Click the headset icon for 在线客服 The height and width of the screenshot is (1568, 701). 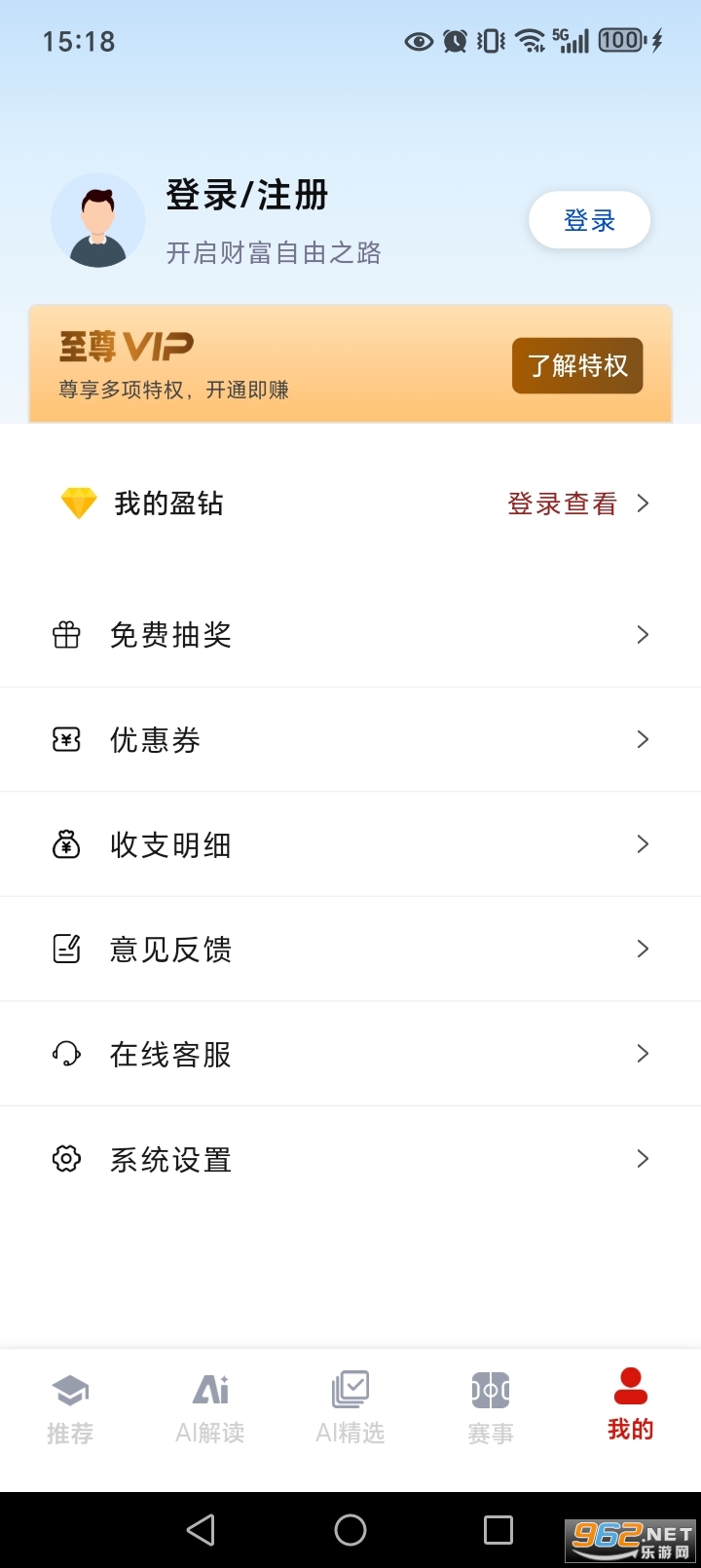[65, 1054]
